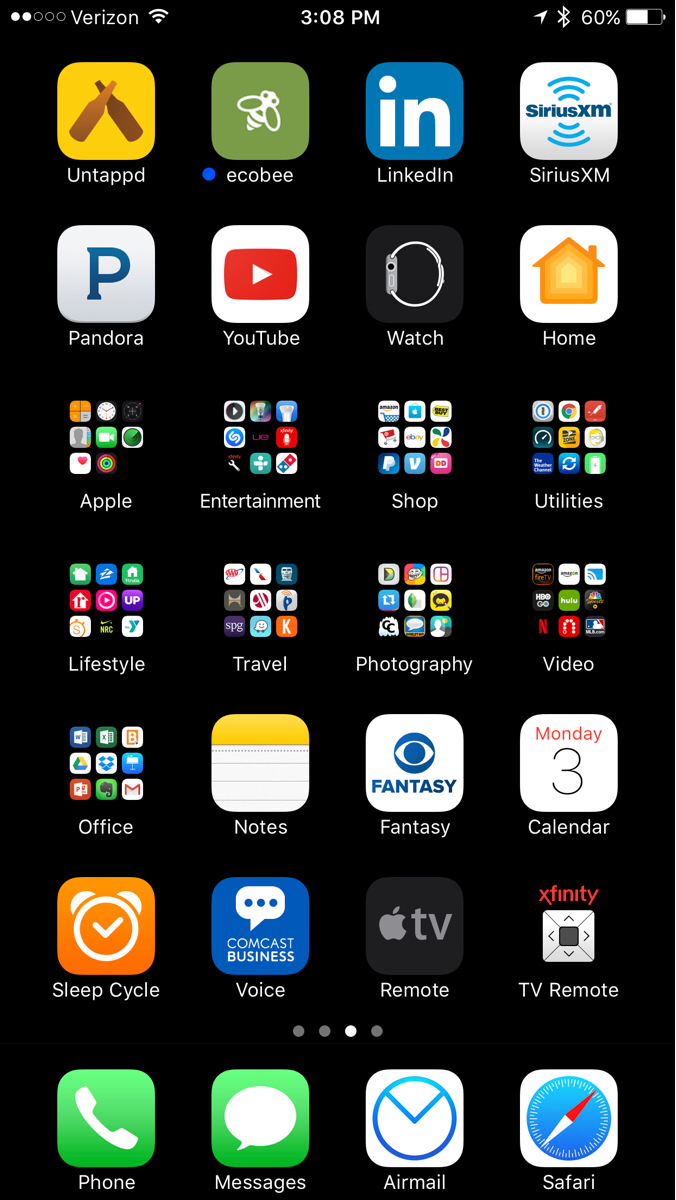This screenshot has height=1200, width=676.
Task: Open the Home app
Action: coord(568,274)
